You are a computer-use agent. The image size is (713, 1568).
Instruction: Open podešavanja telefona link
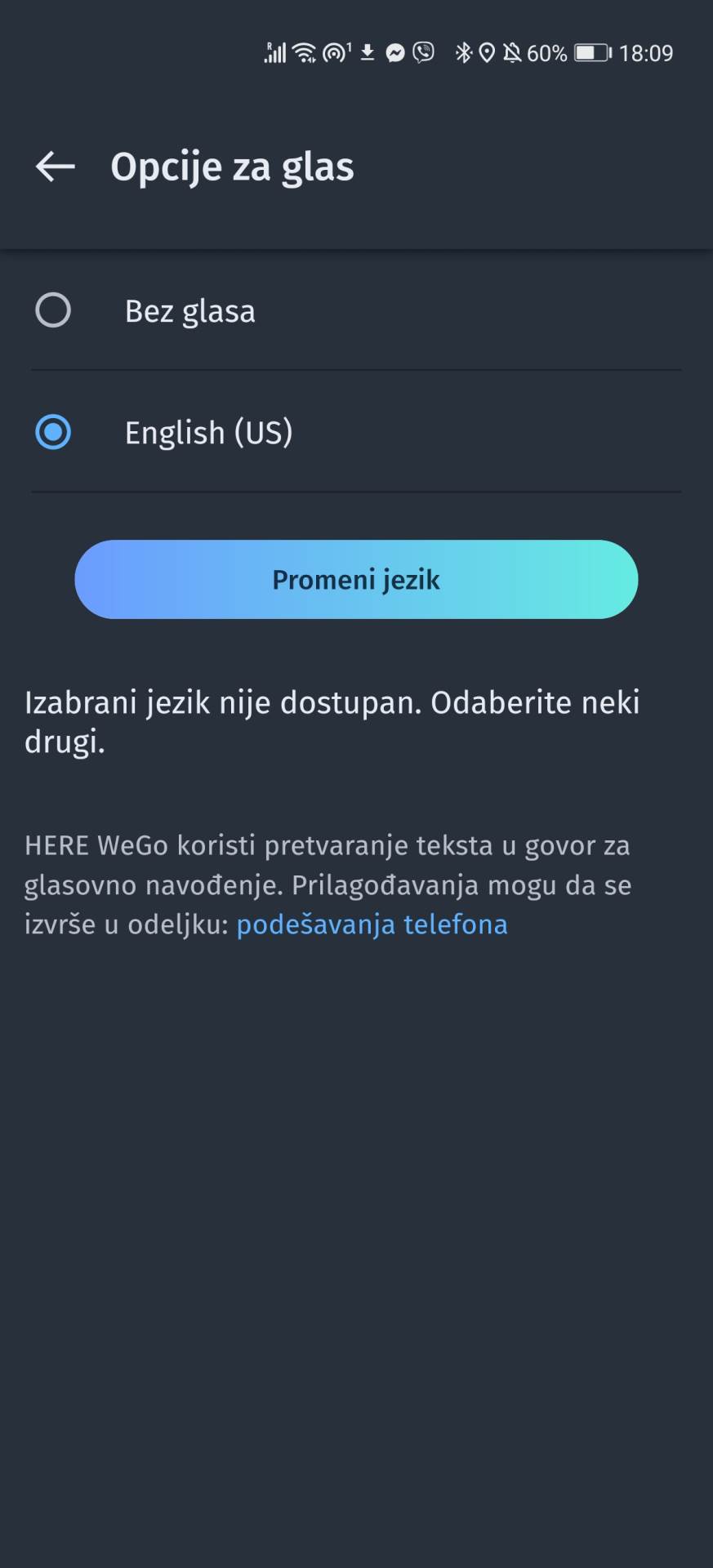tap(372, 924)
